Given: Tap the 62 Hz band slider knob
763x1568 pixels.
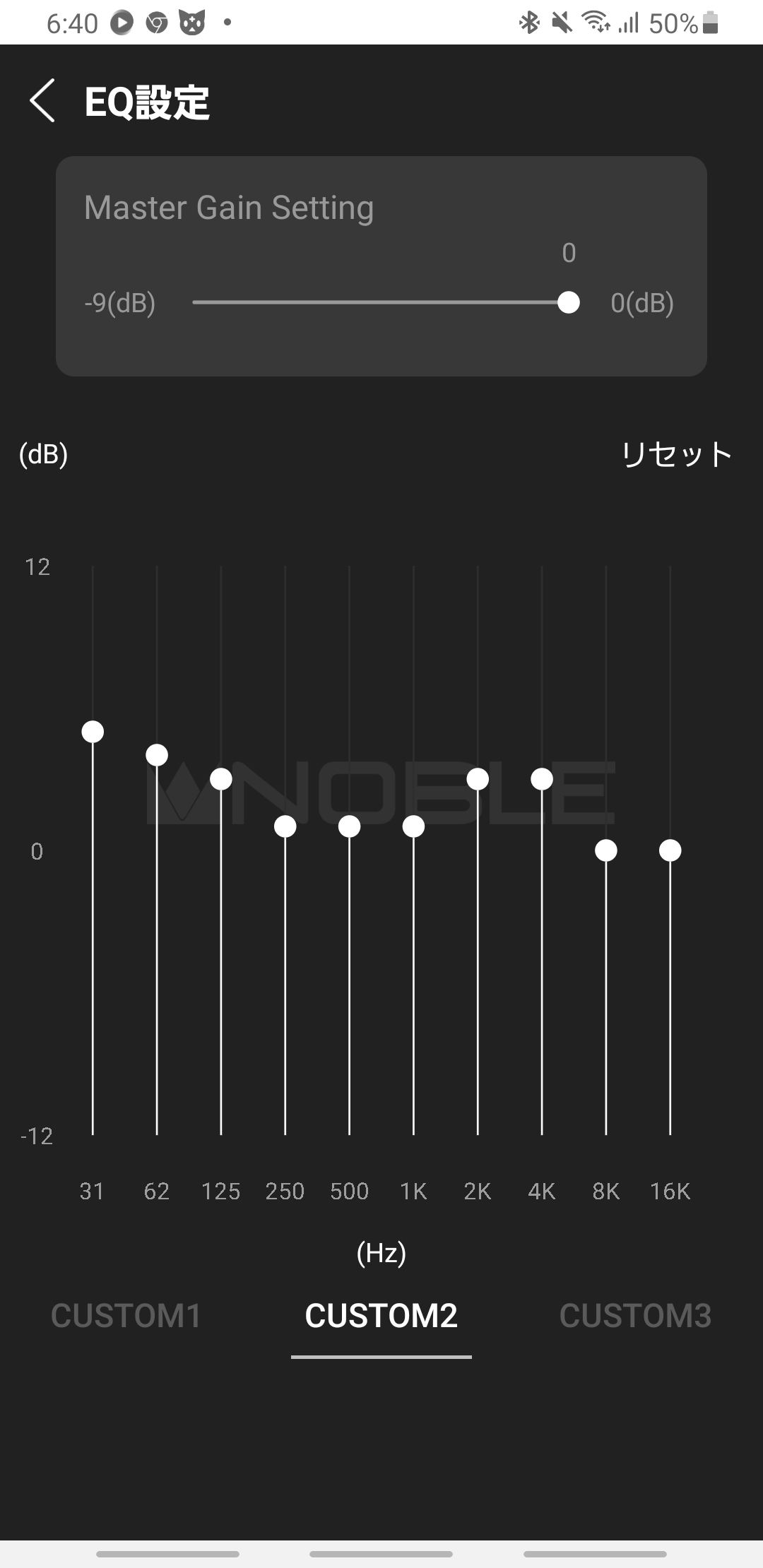Looking at the screenshot, I should [157, 755].
